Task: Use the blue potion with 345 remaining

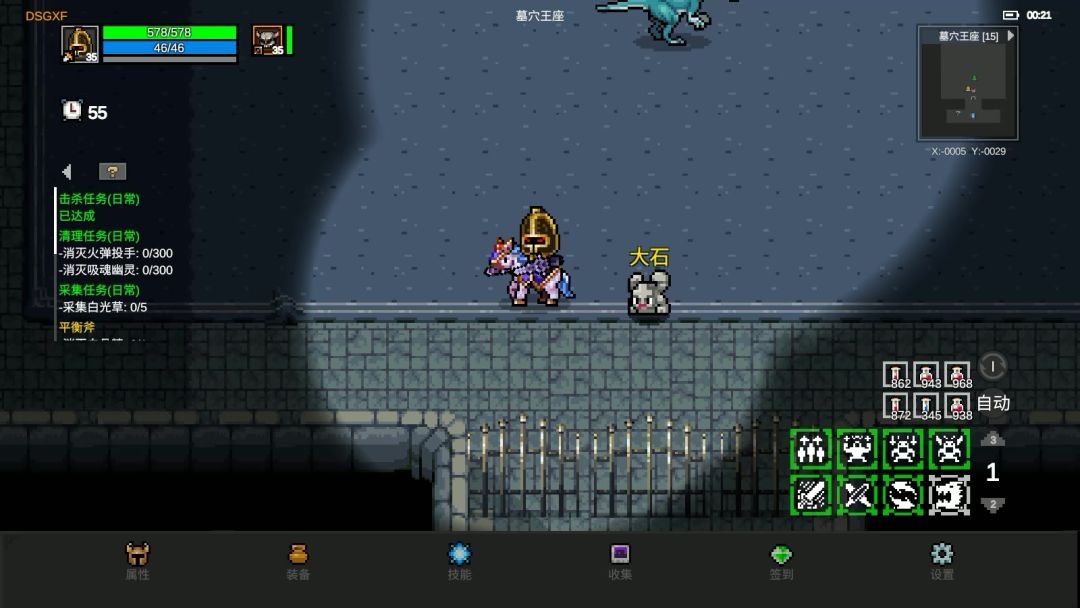Action: tap(927, 406)
